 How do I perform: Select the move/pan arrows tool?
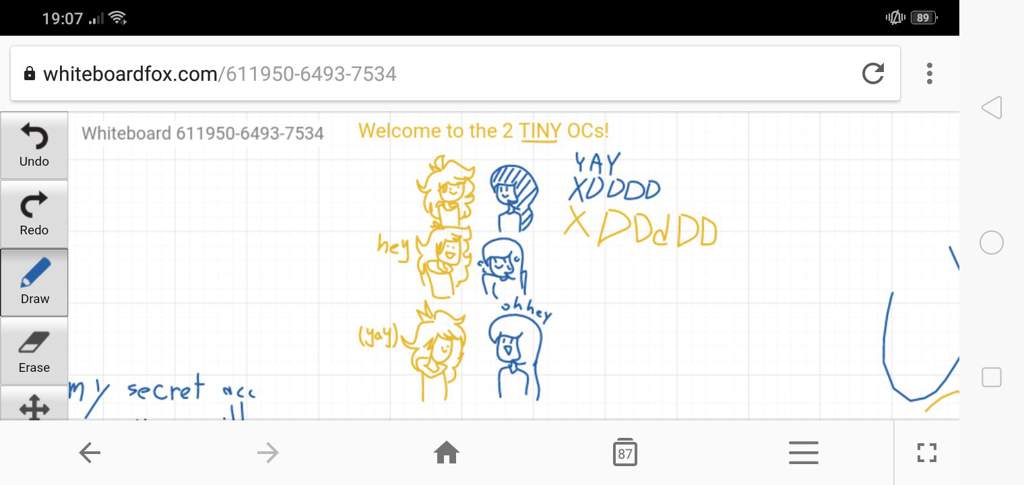[x=34, y=406]
